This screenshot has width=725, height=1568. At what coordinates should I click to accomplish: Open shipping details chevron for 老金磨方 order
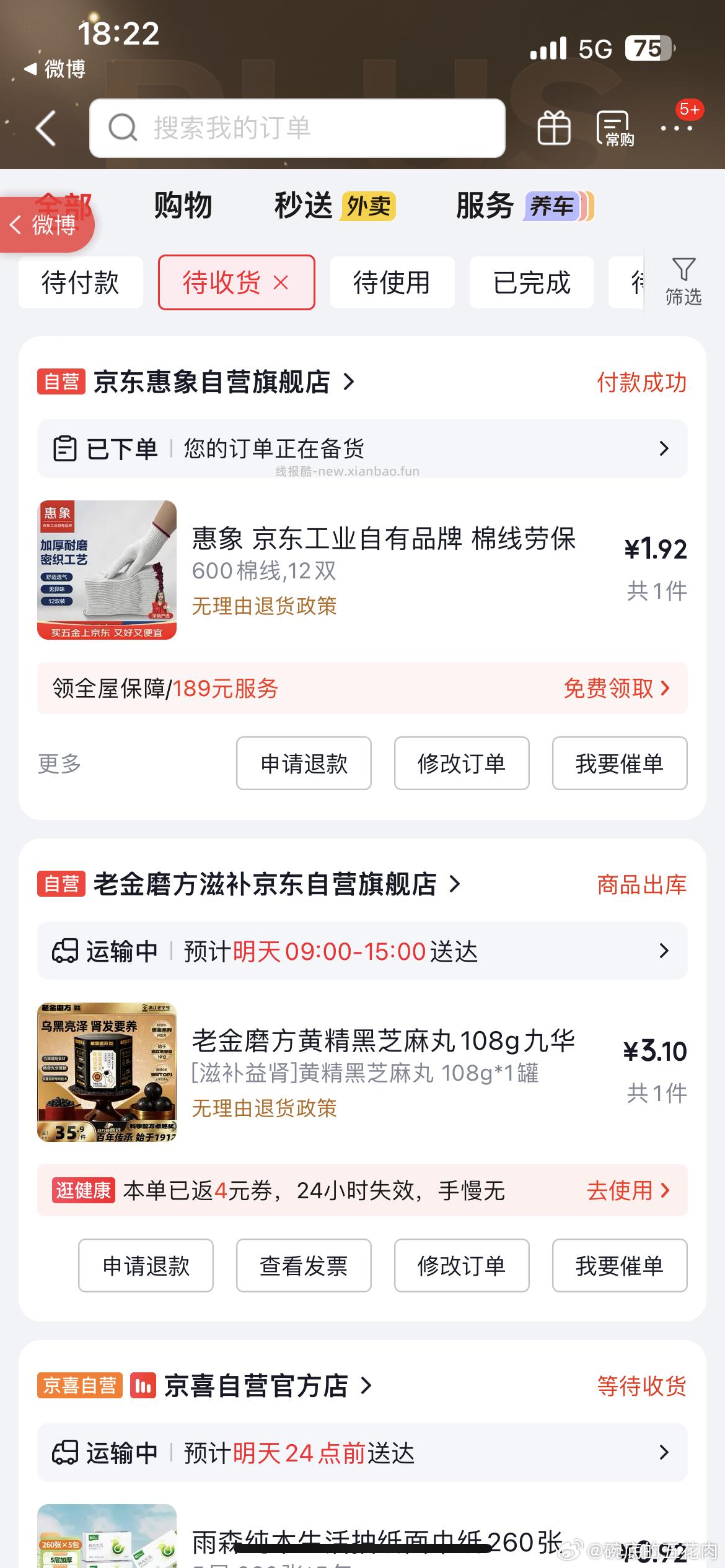tap(664, 951)
